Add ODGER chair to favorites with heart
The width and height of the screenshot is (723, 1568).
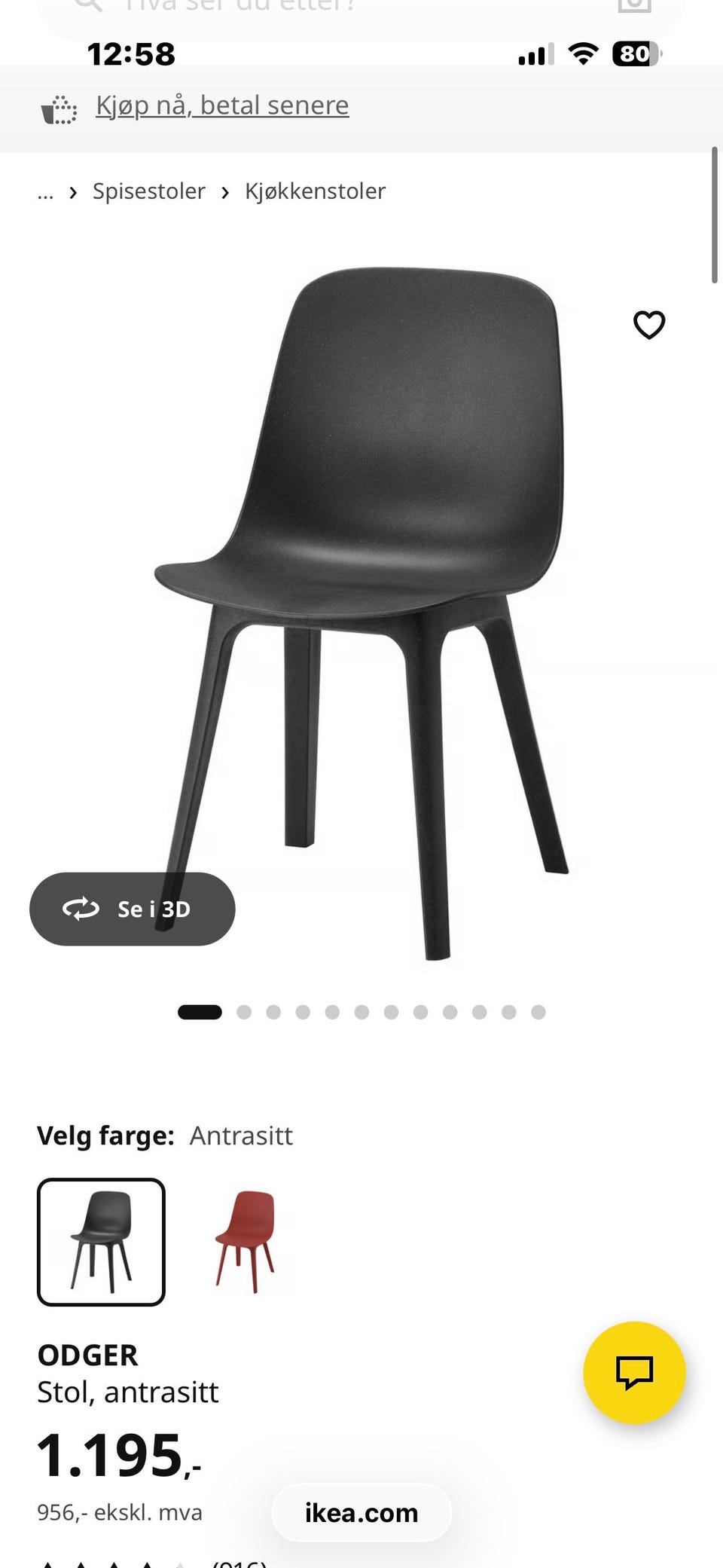click(x=649, y=325)
